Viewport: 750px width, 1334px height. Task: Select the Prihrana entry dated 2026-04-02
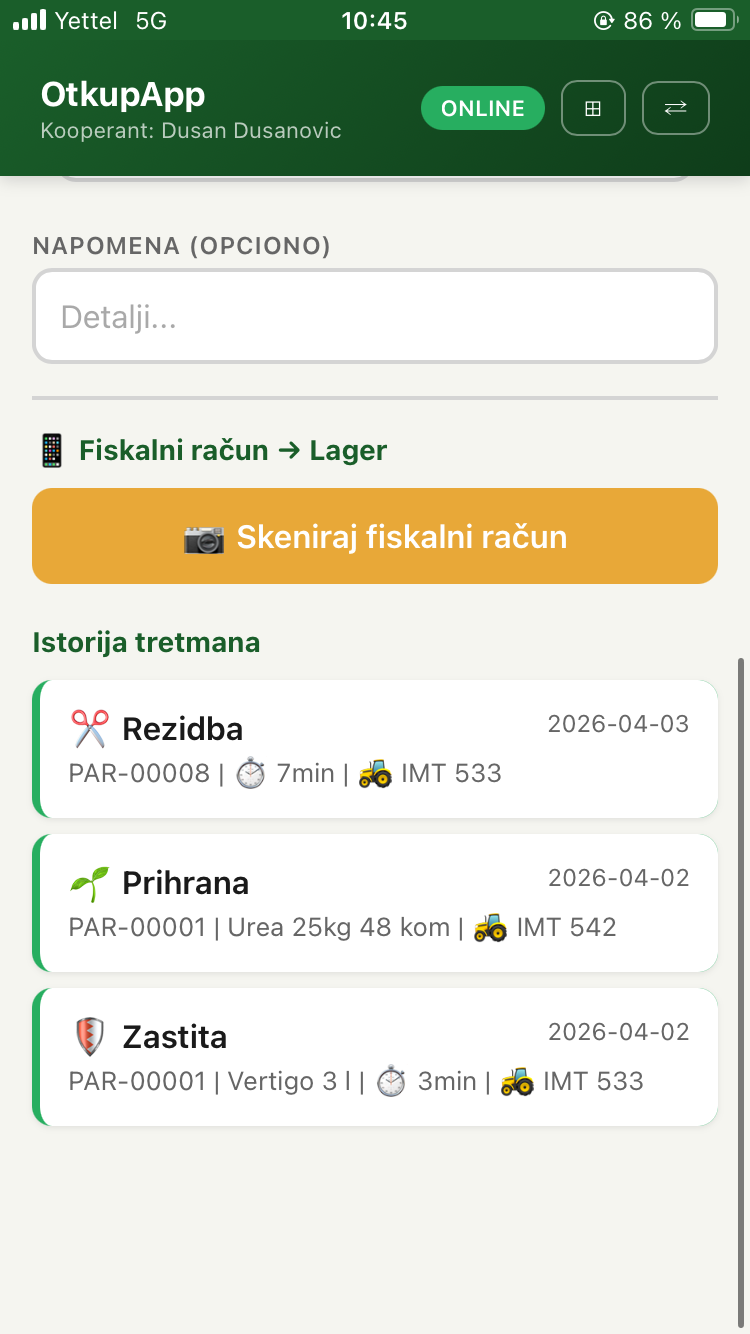tap(375, 902)
